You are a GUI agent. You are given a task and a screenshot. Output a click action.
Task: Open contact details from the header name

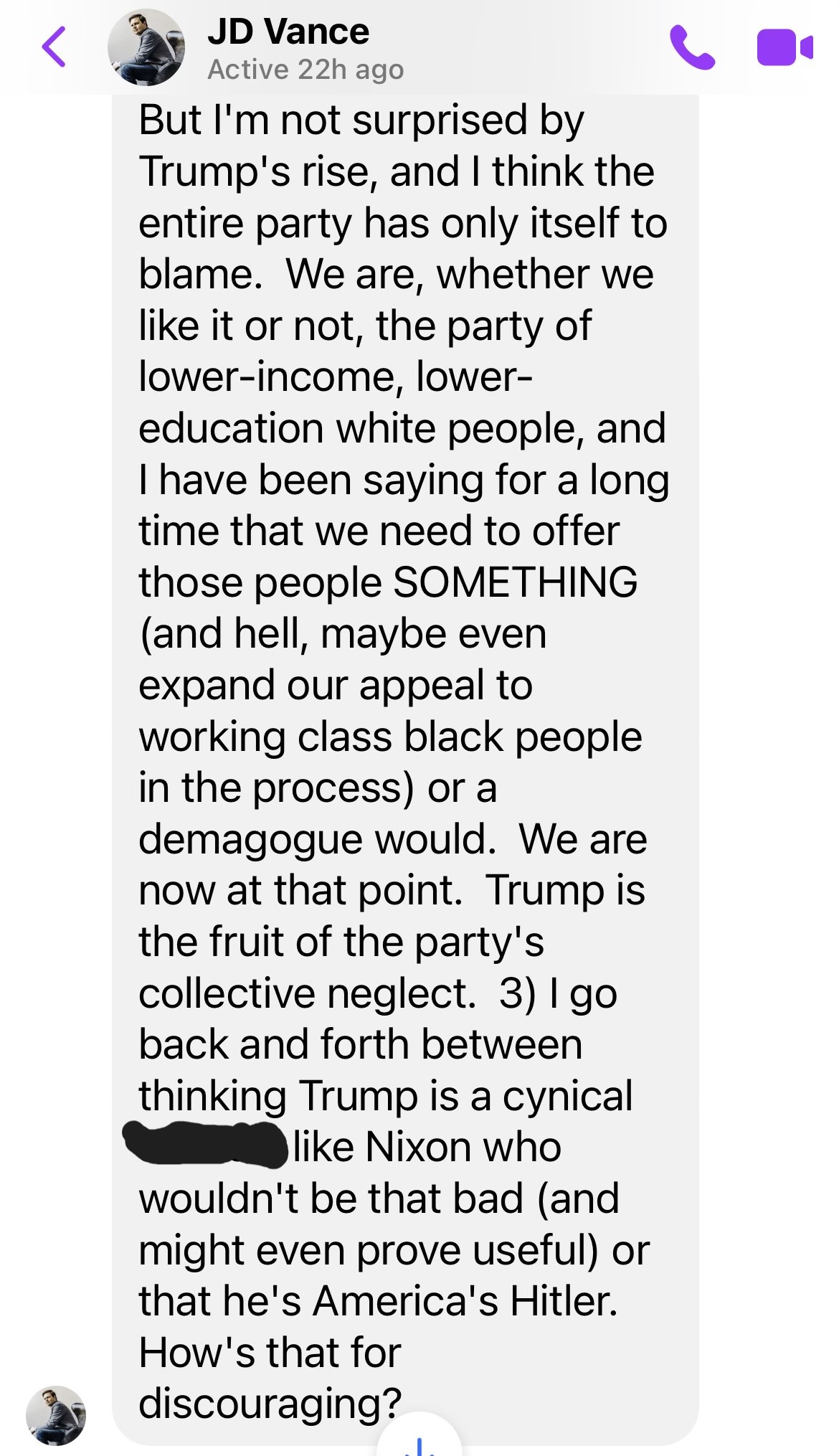[x=288, y=32]
